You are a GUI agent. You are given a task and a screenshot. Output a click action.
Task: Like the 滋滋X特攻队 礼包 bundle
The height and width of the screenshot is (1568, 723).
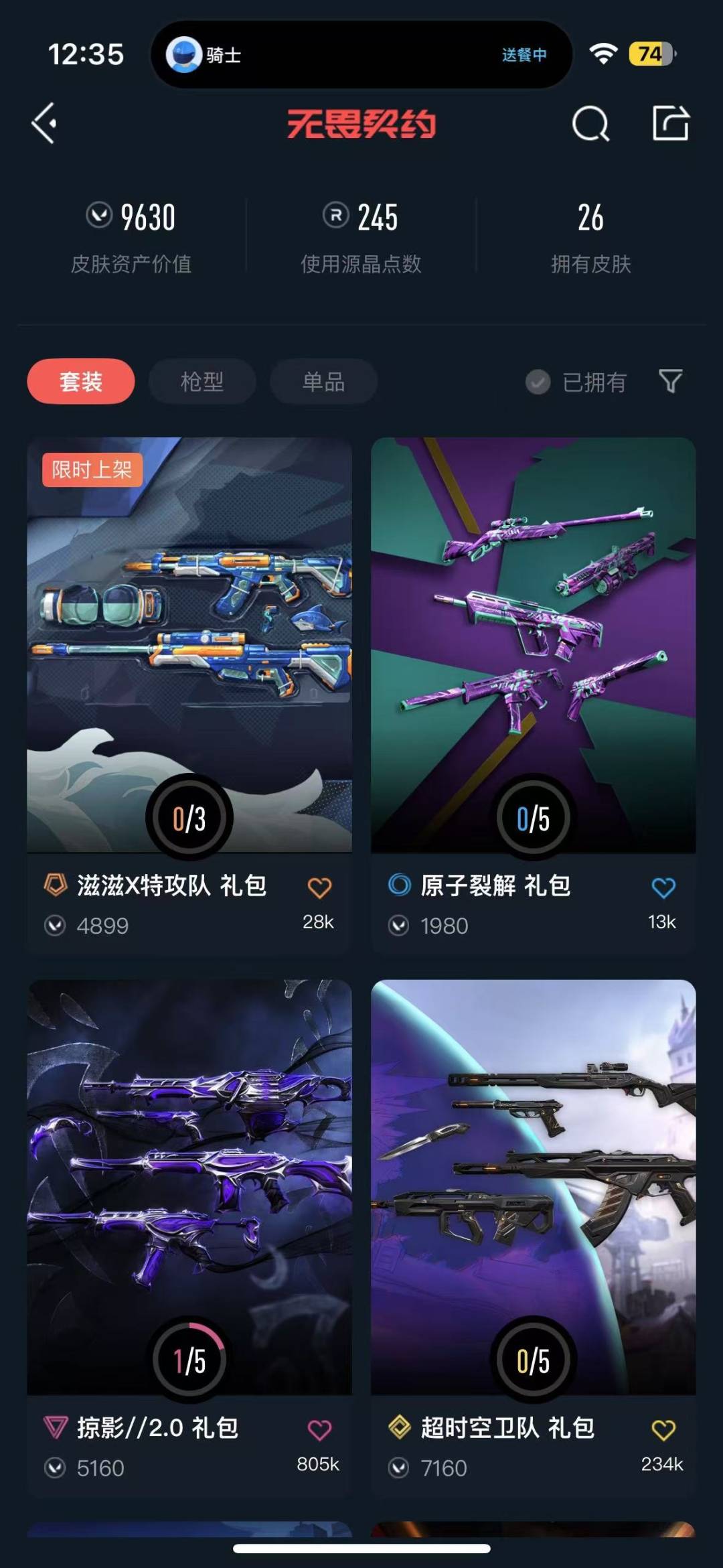[319, 887]
